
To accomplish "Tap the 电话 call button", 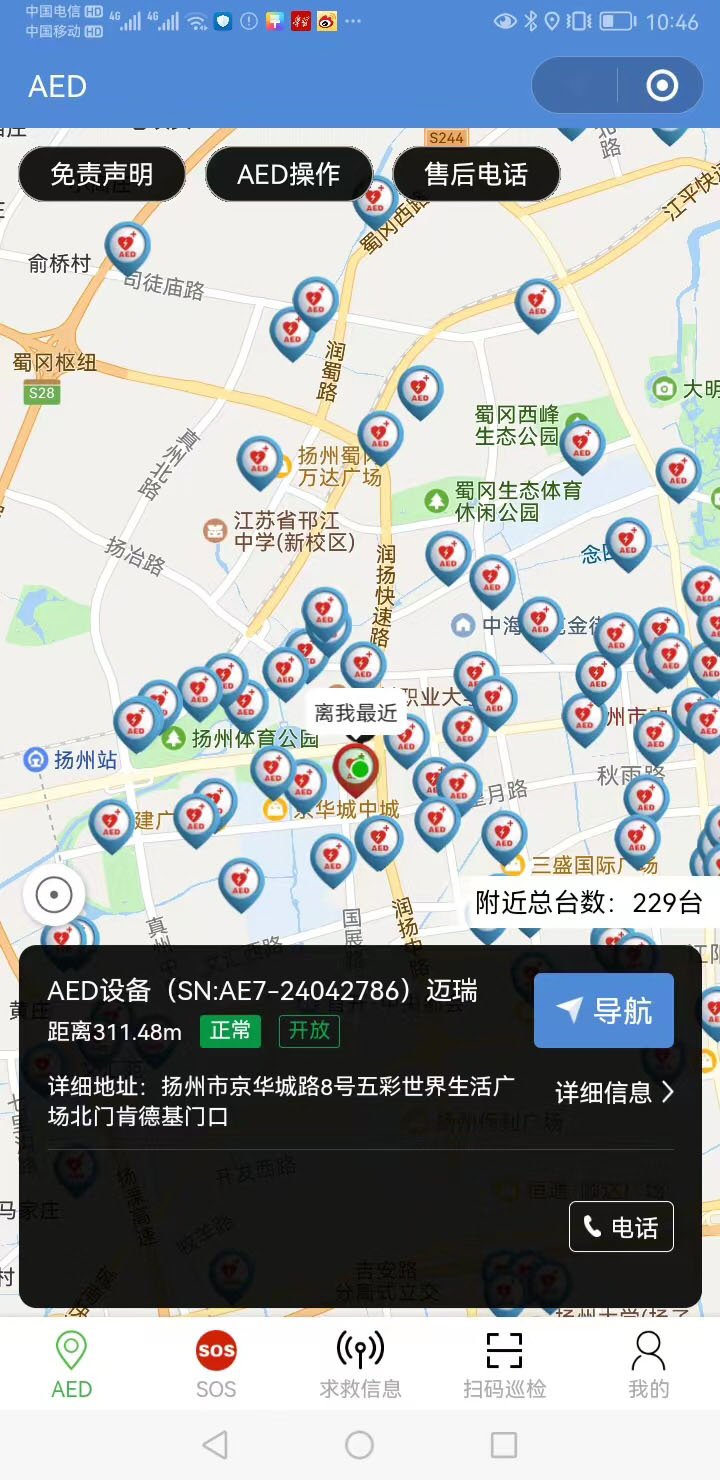I will point(621,1227).
